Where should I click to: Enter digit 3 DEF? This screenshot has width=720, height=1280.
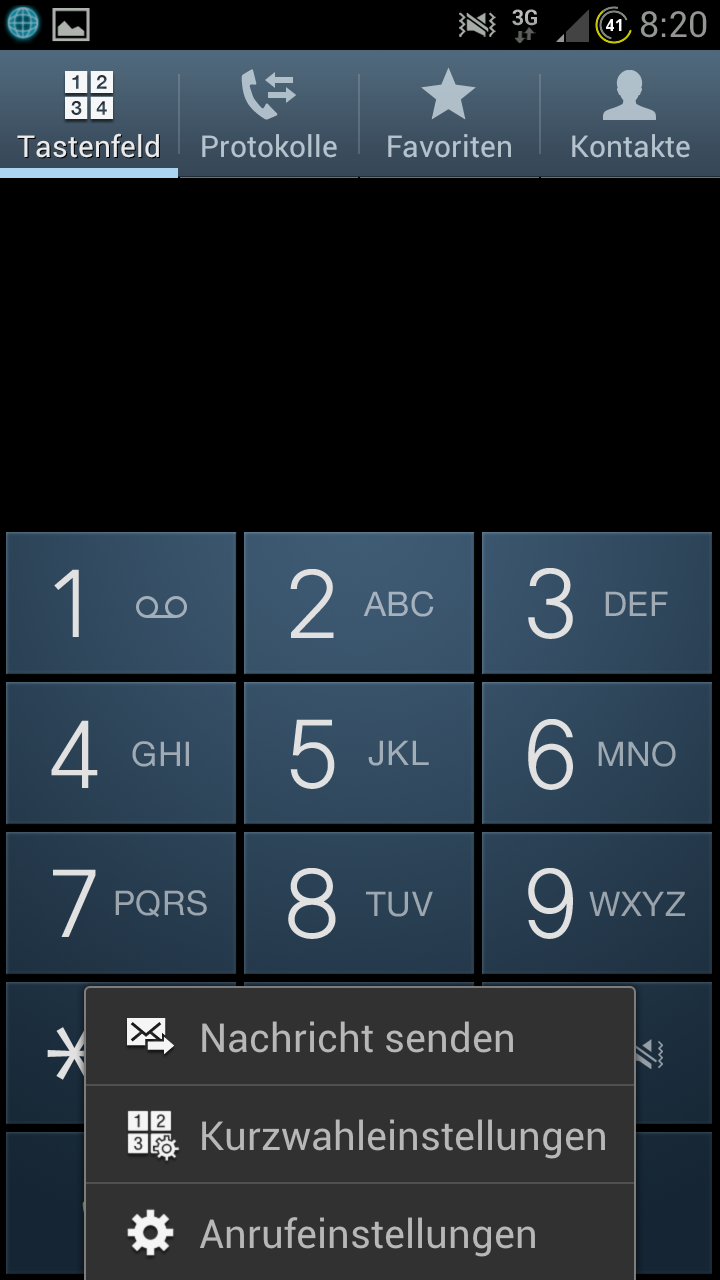click(x=597, y=603)
